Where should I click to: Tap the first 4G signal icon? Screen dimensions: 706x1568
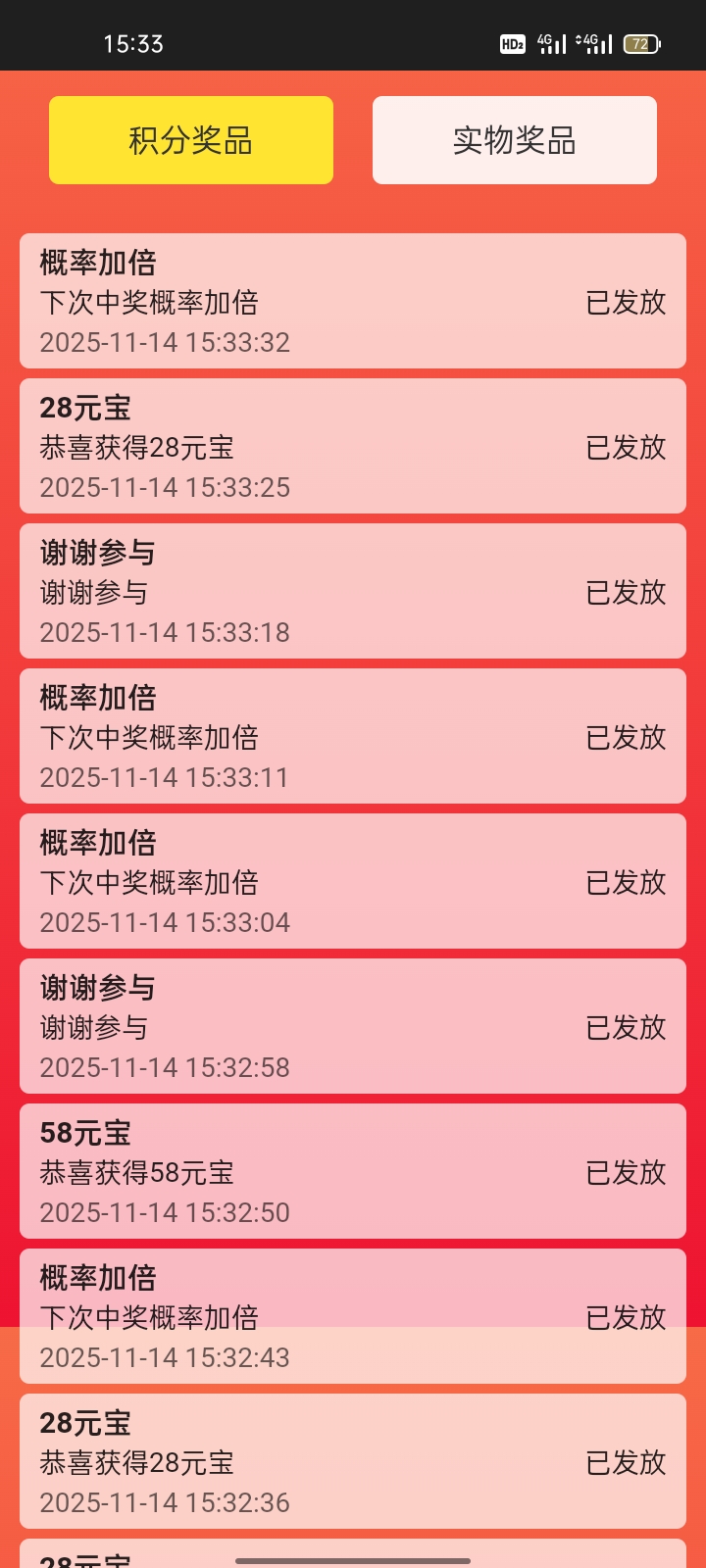[x=549, y=42]
